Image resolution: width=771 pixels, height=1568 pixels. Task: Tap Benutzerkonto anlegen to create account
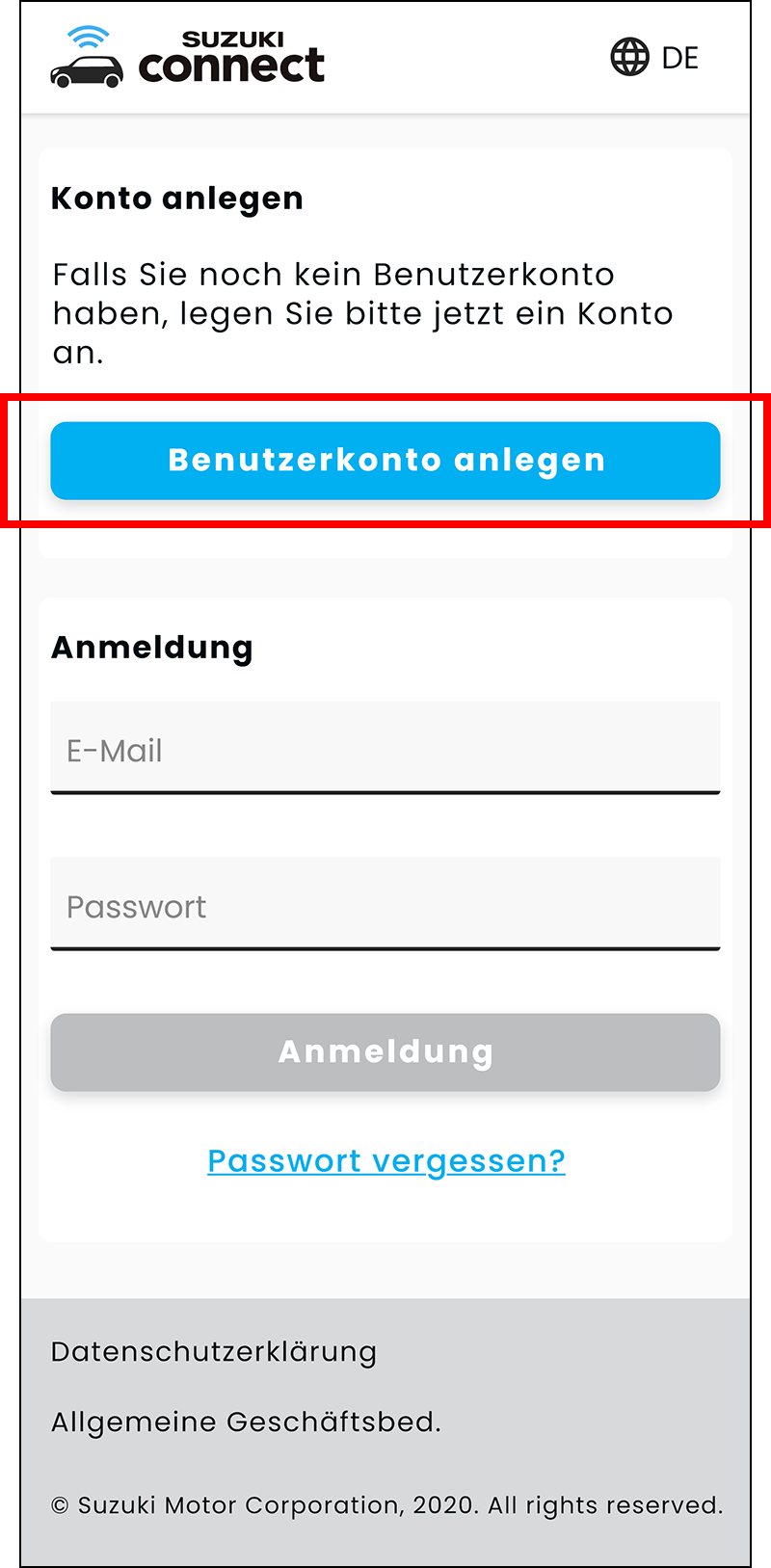[x=385, y=461]
